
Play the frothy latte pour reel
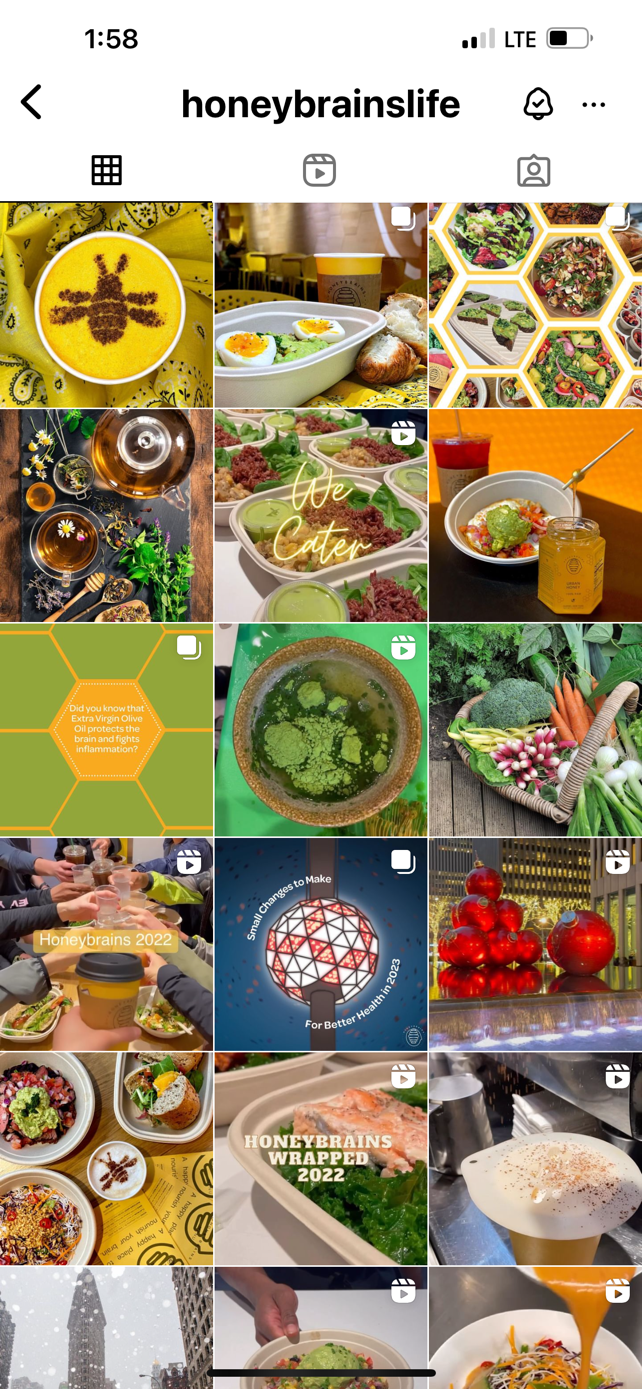pyautogui.click(x=535, y=1158)
